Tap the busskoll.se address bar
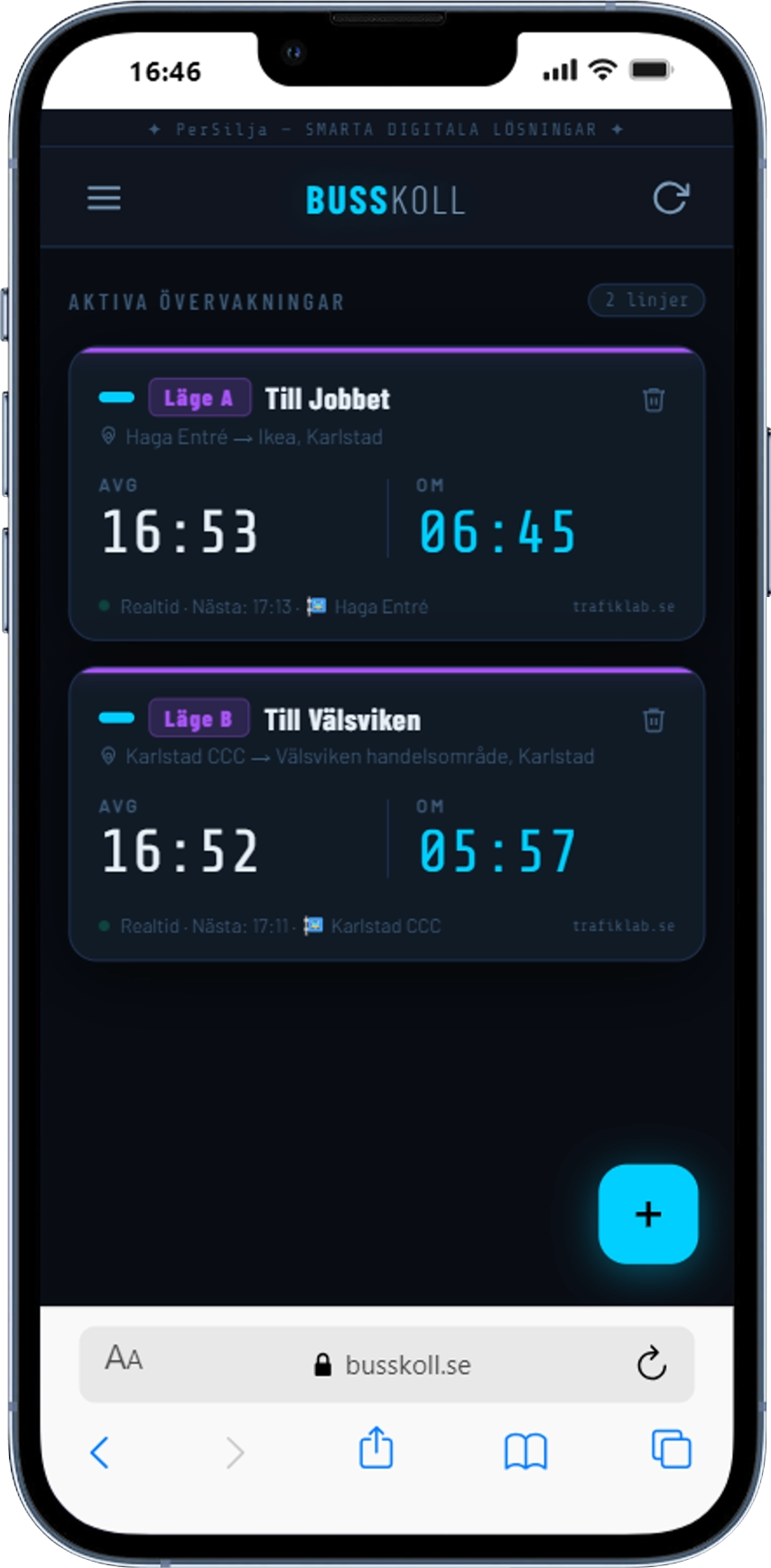 click(x=394, y=1364)
